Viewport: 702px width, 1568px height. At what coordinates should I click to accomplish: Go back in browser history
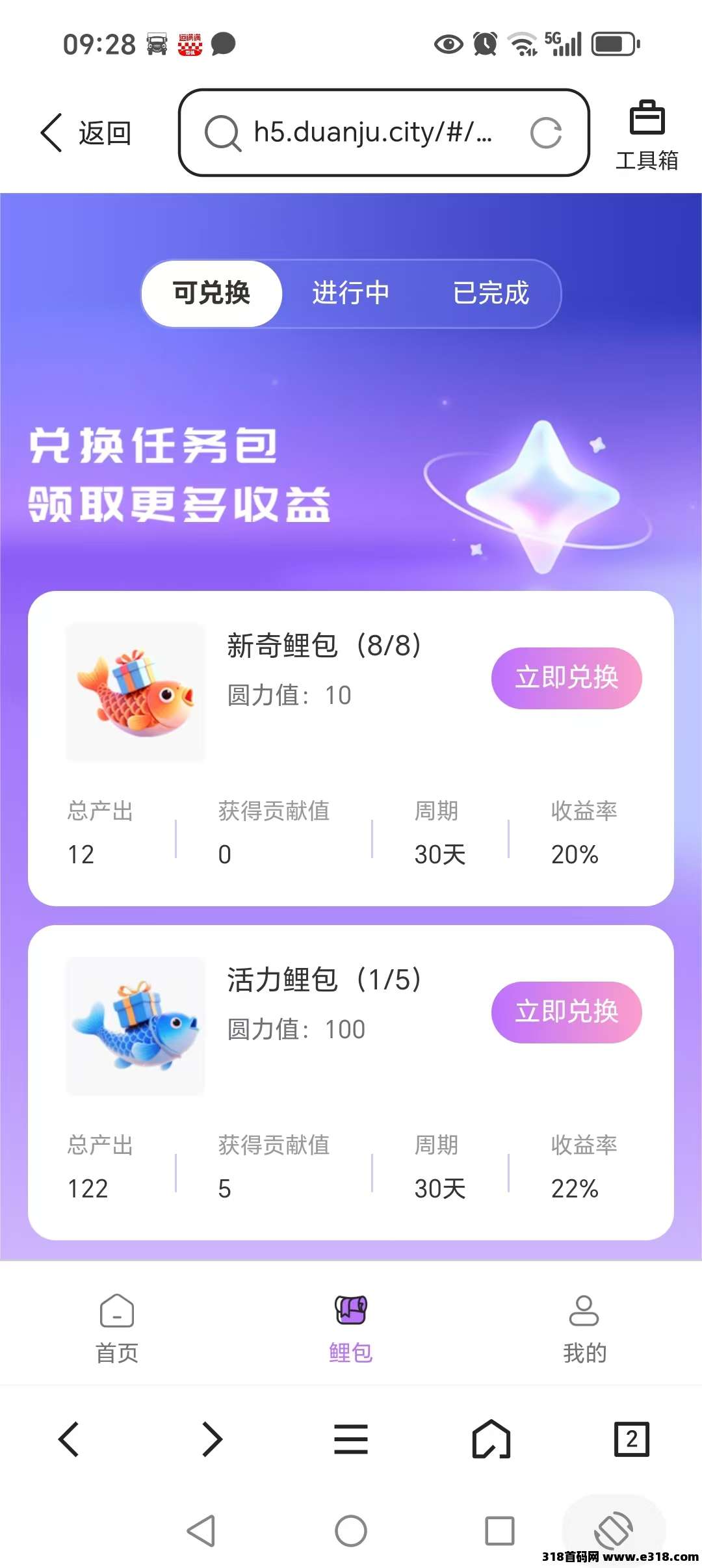[x=69, y=1439]
